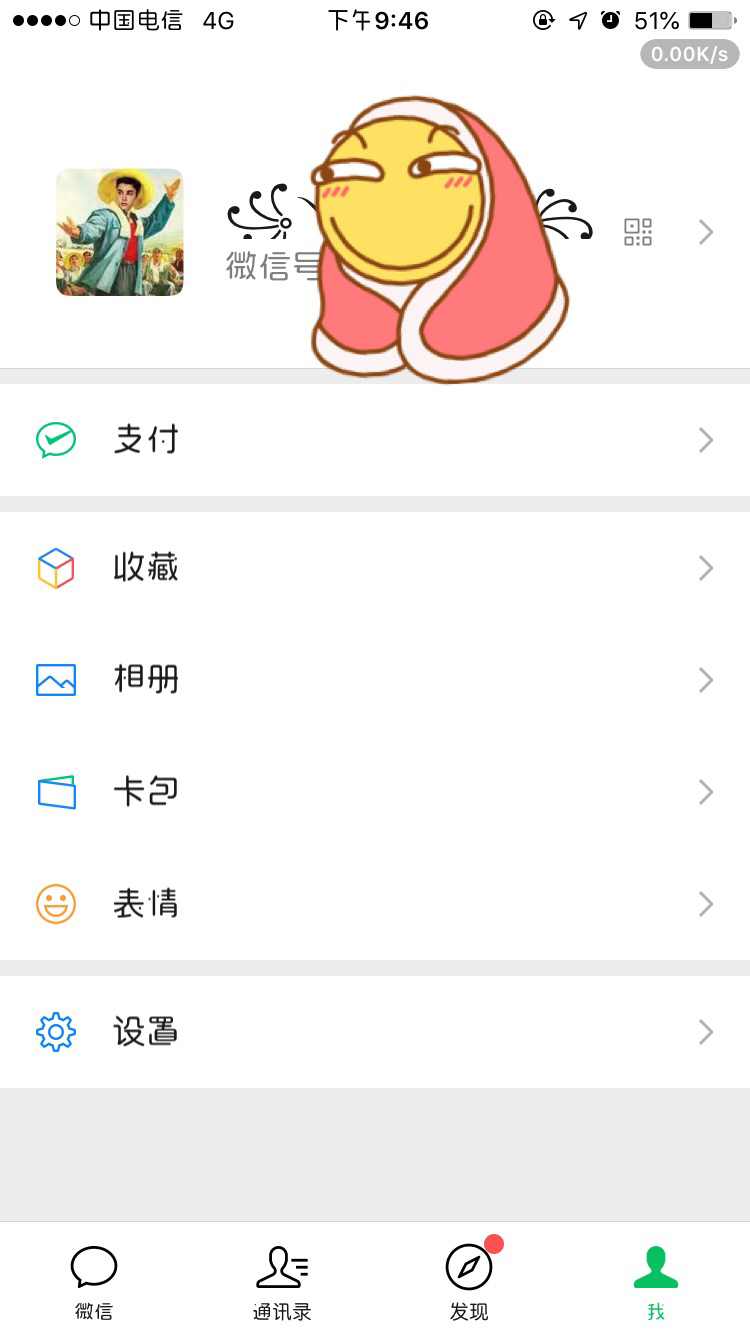Open the profile avatar picture

119,232
